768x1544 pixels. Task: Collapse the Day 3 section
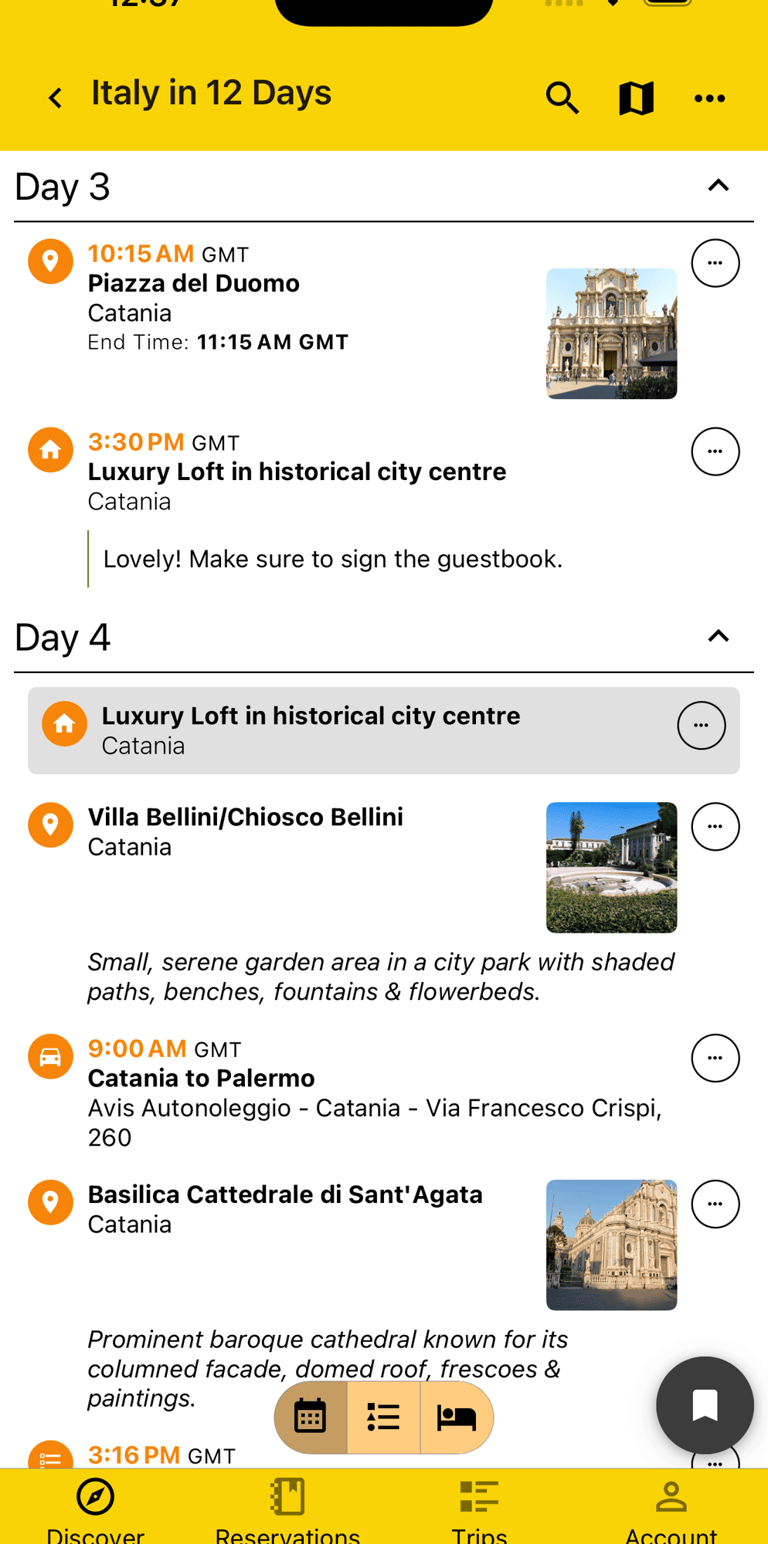coord(718,185)
